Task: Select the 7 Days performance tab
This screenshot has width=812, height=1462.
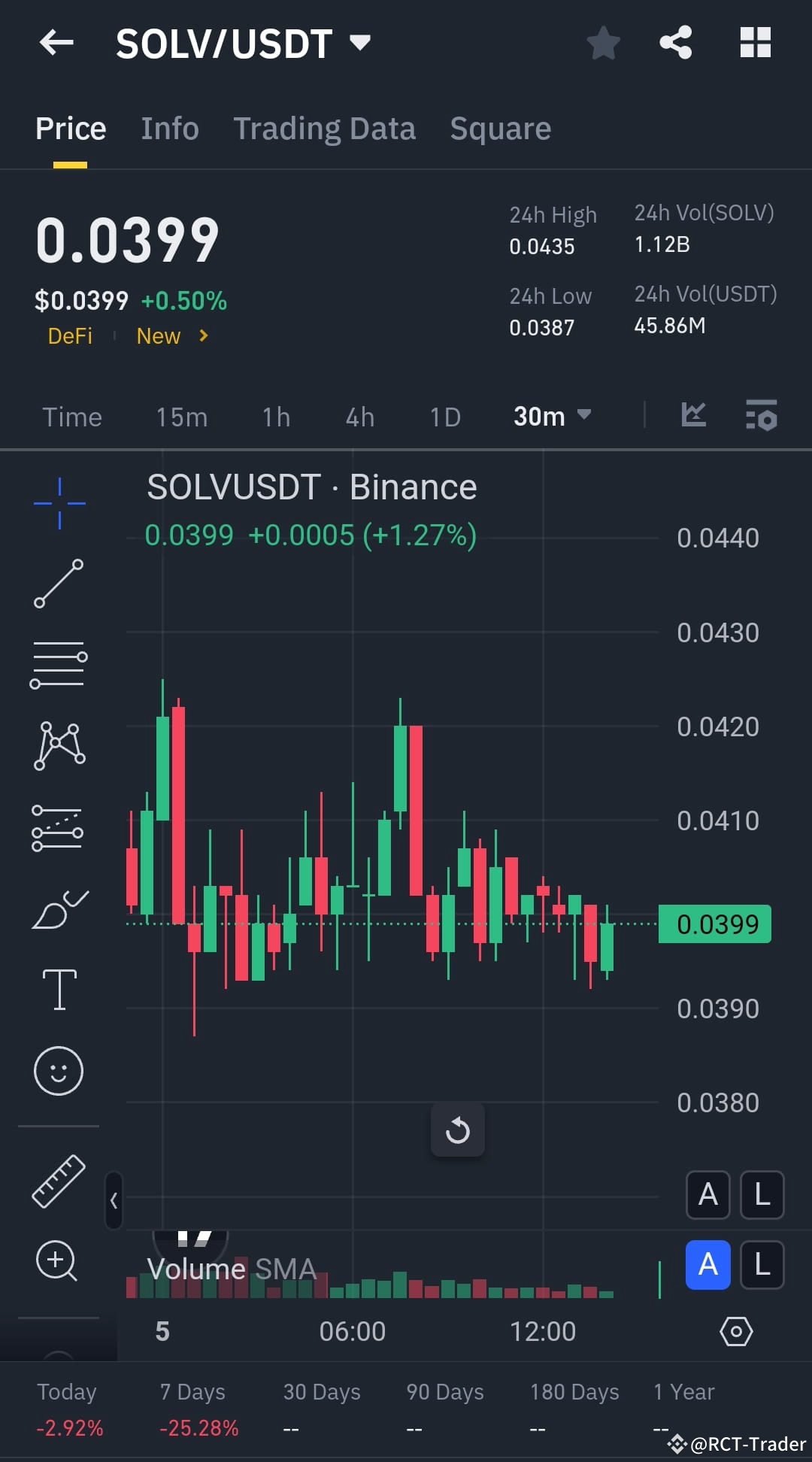Action: pos(192,1392)
